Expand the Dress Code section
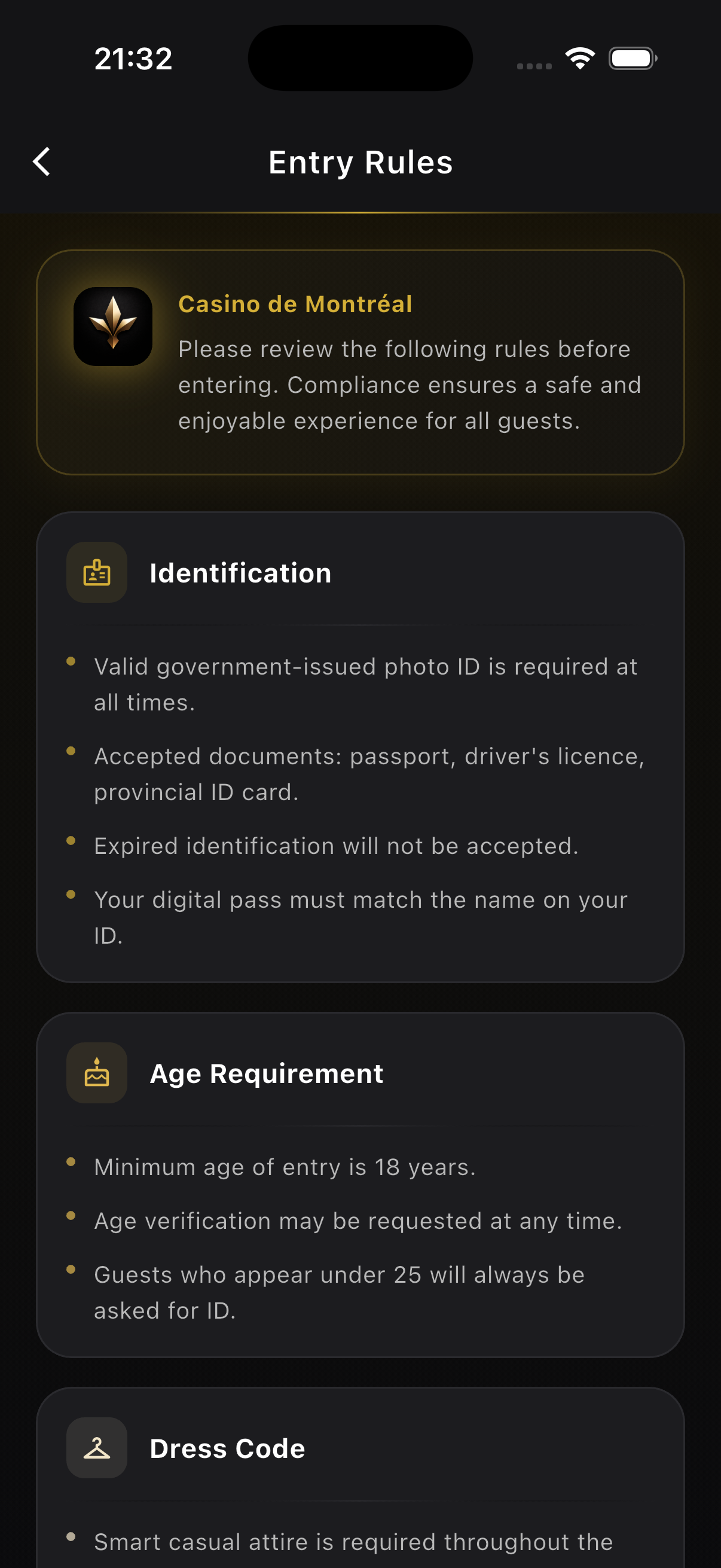Screen dimensions: 721x1568 tap(228, 1448)
